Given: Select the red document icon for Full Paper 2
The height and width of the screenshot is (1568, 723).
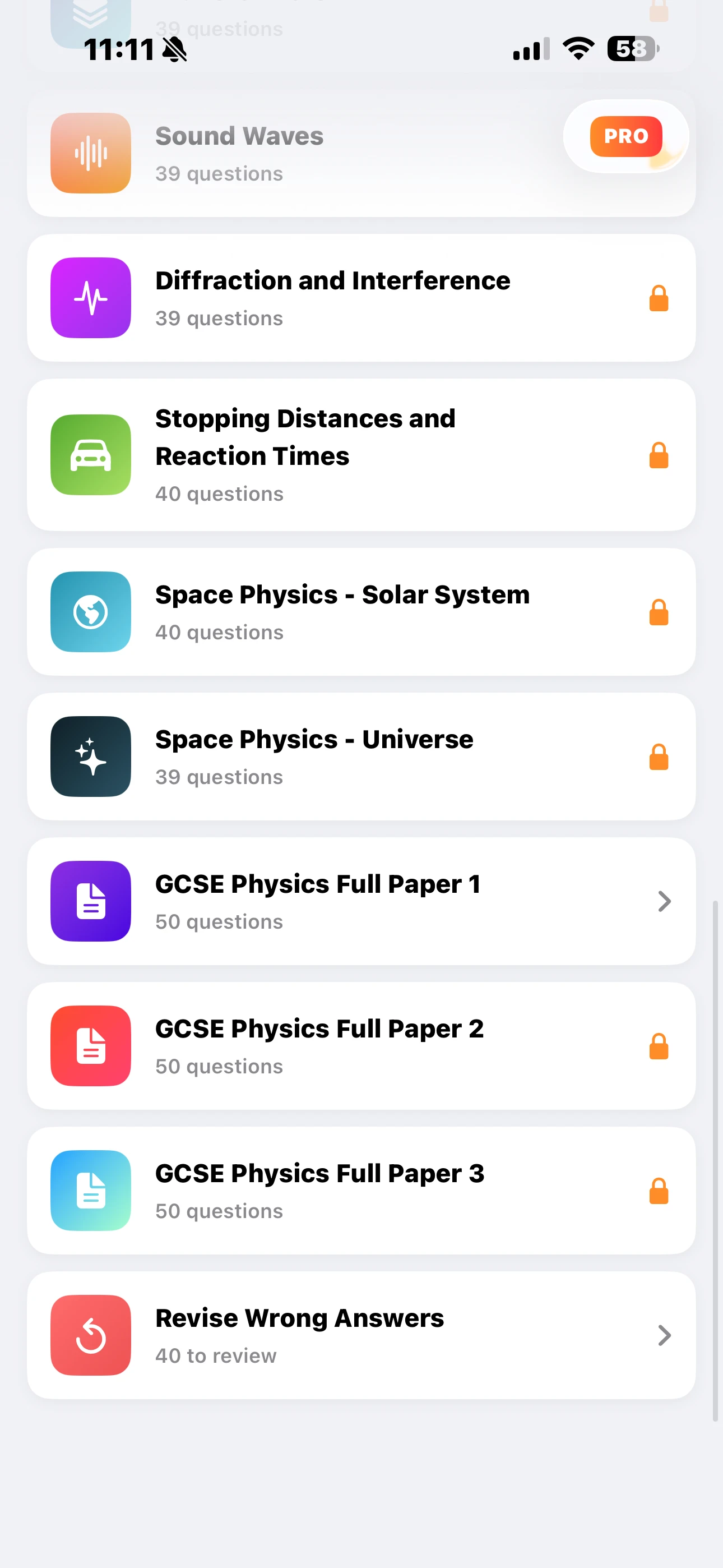Looking at the screenshot, I should pyautogui.click(x=90, y=1046).
